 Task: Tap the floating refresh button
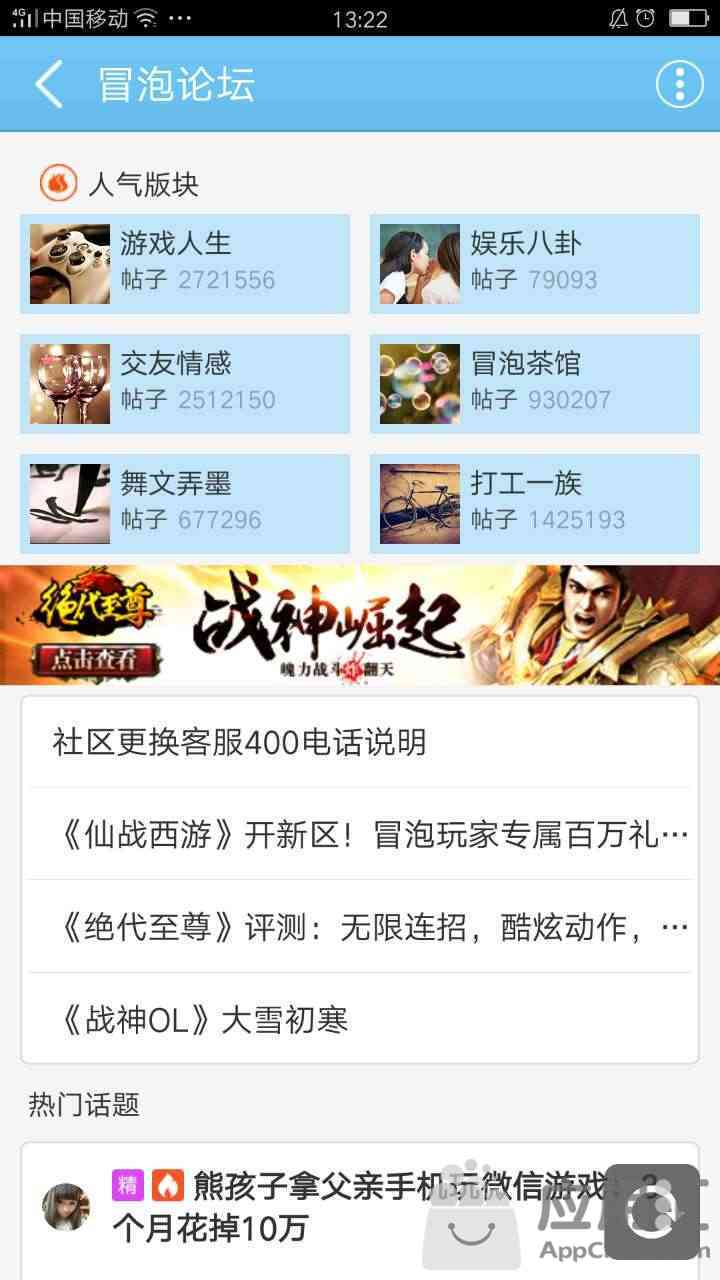point(652,1212)
